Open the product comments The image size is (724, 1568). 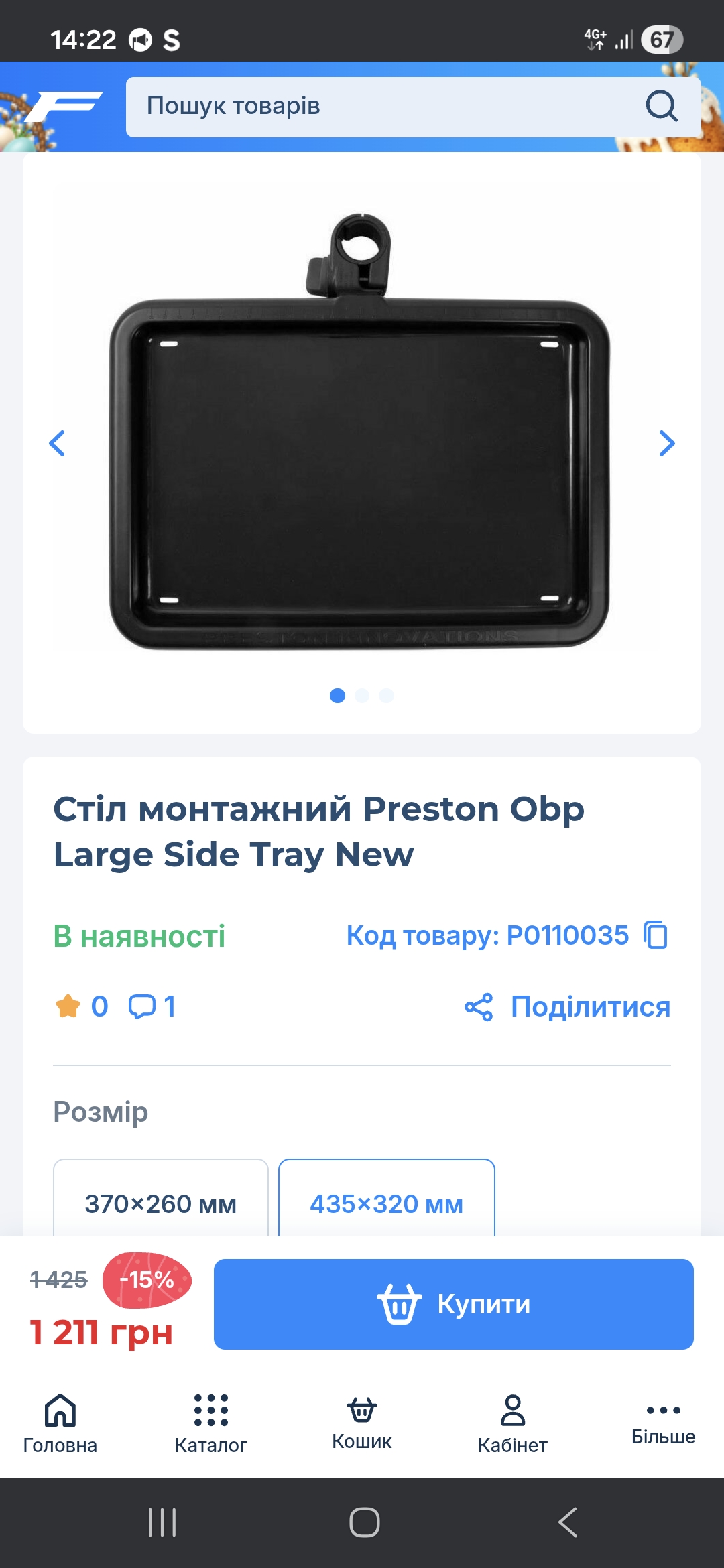(x=152, y=1006)
